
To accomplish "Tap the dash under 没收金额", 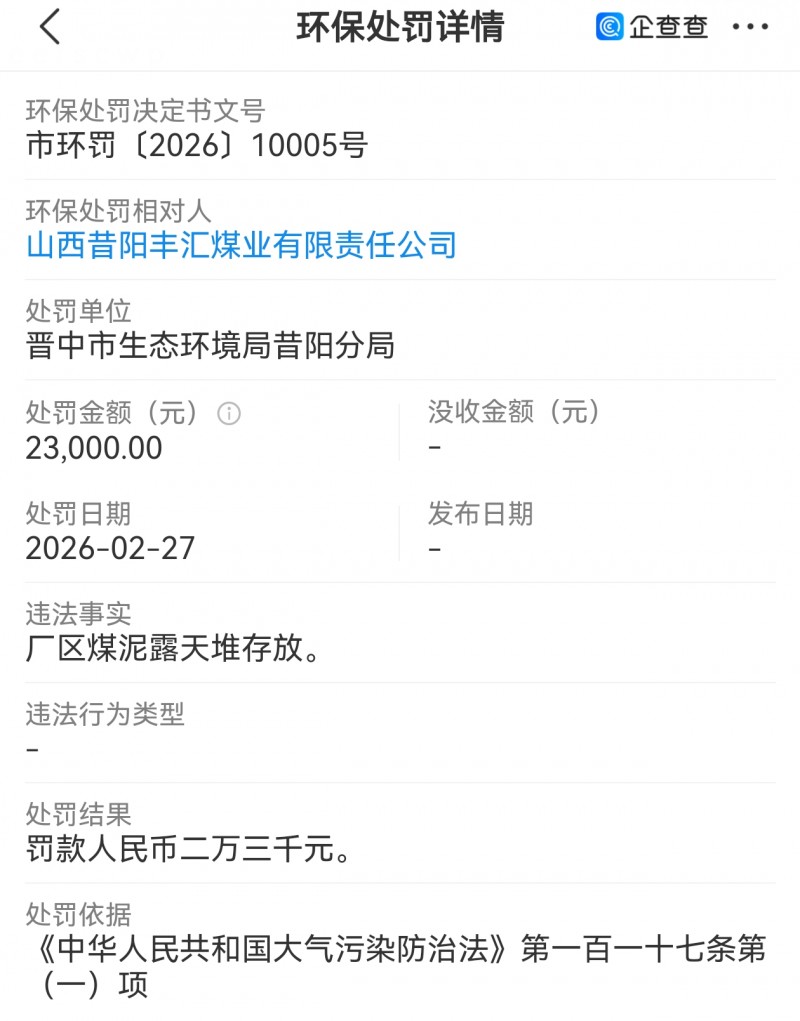I will [434, 447].
